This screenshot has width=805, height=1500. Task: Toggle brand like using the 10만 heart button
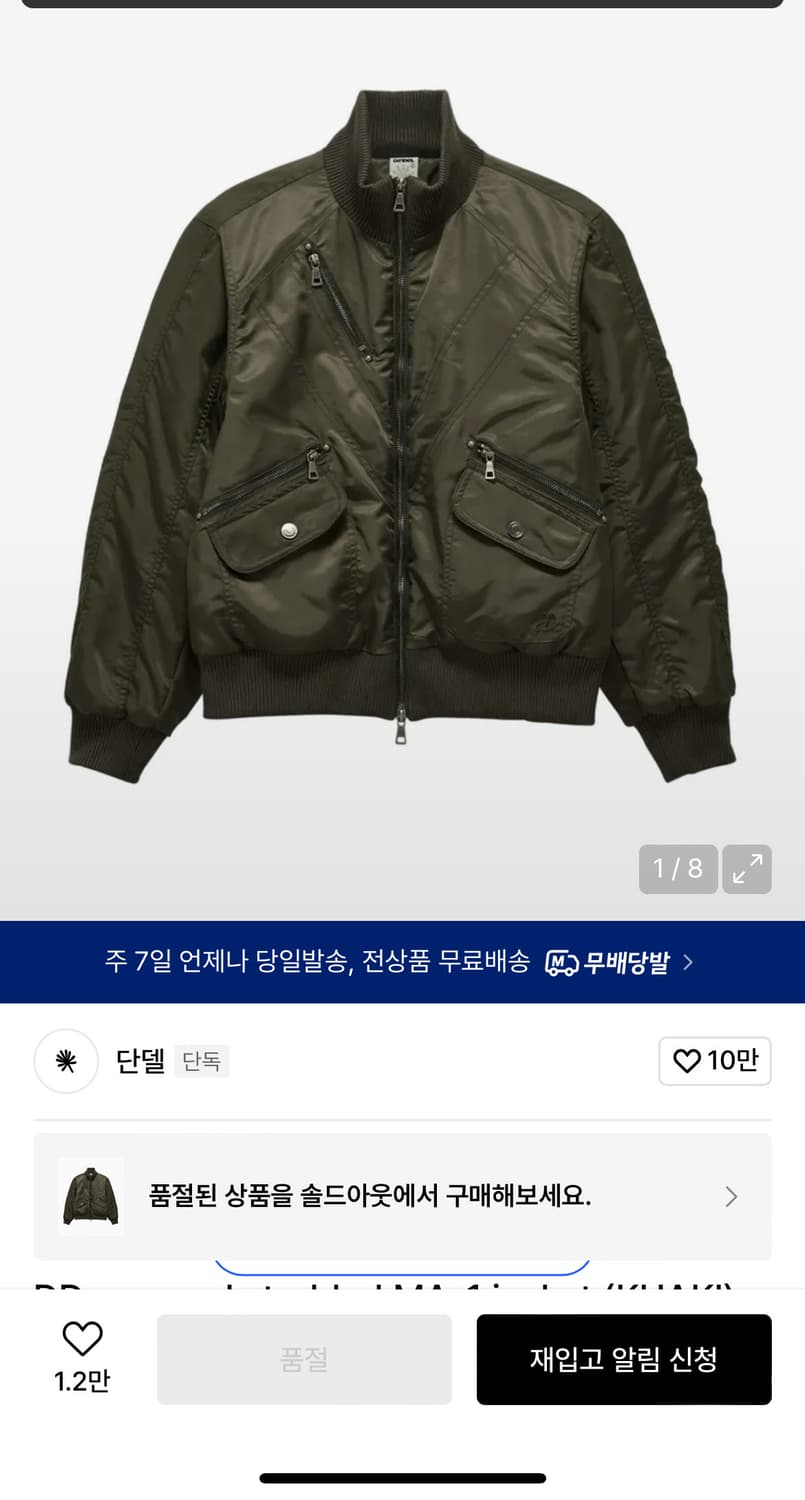tap(714, 1061)
